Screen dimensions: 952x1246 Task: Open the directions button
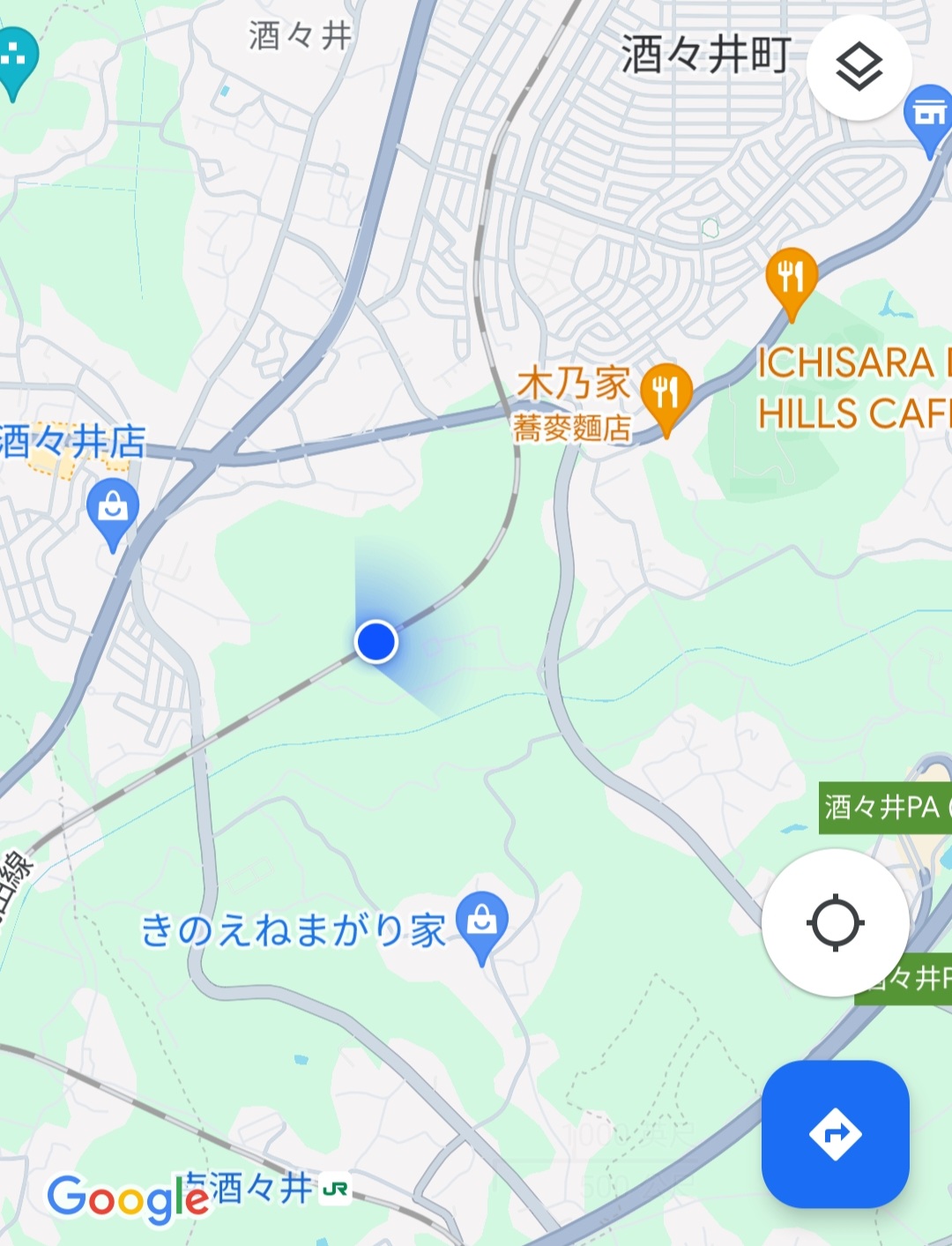coord(835,1133)
